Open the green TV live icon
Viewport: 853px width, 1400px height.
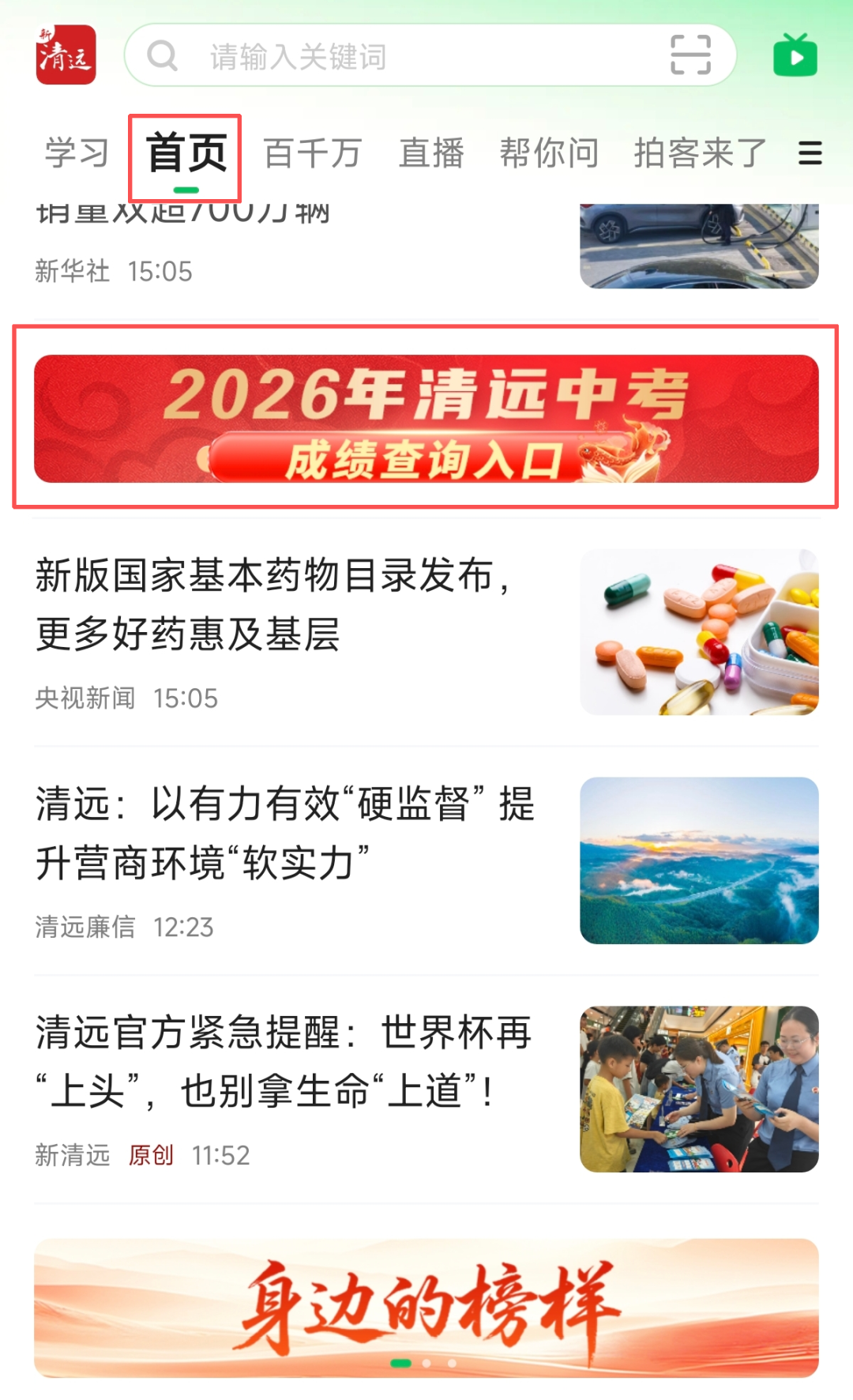[x=795, y=55]
